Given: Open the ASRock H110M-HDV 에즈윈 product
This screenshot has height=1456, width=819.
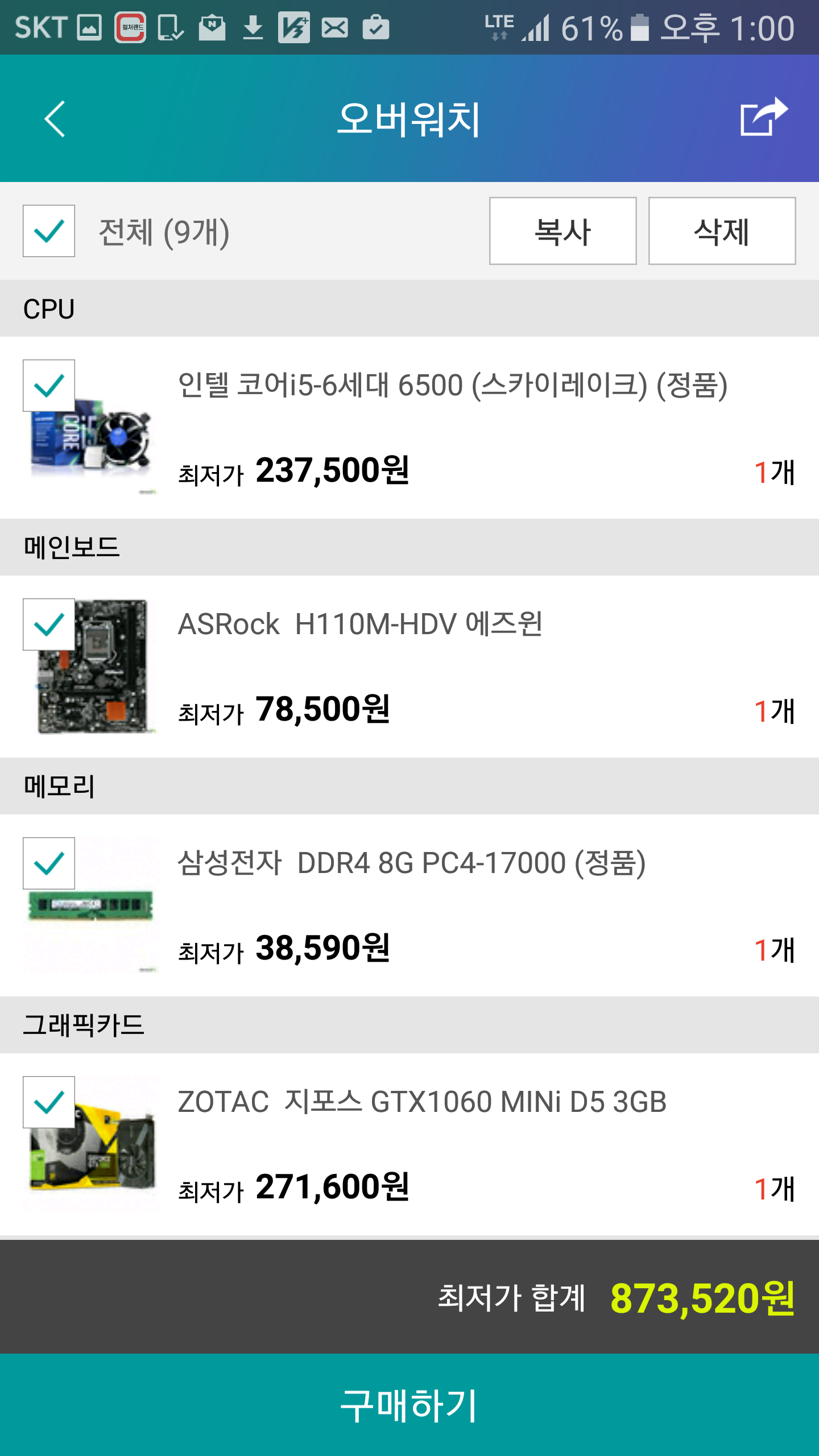Looking at the screenshot, I should click(359, 624).
